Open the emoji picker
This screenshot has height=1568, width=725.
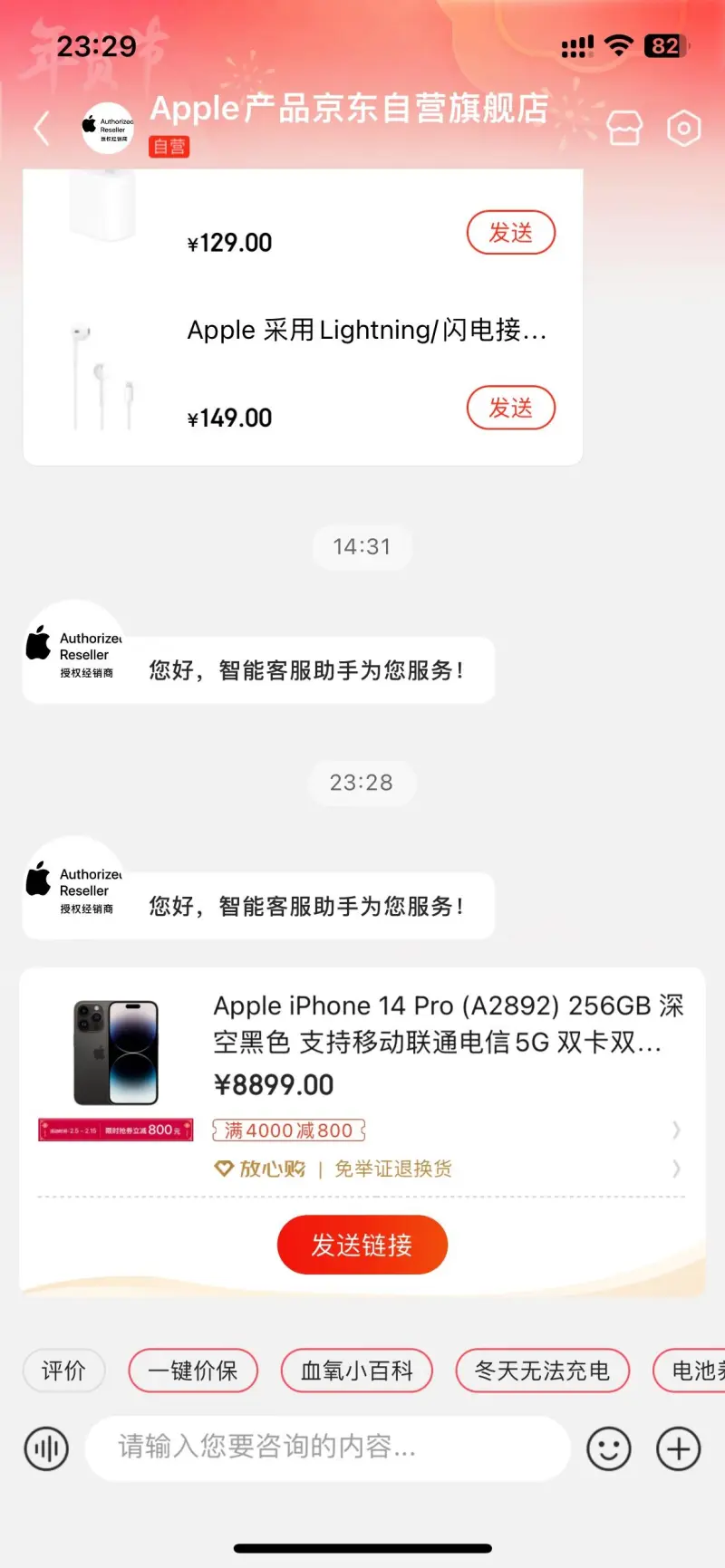609,1448
